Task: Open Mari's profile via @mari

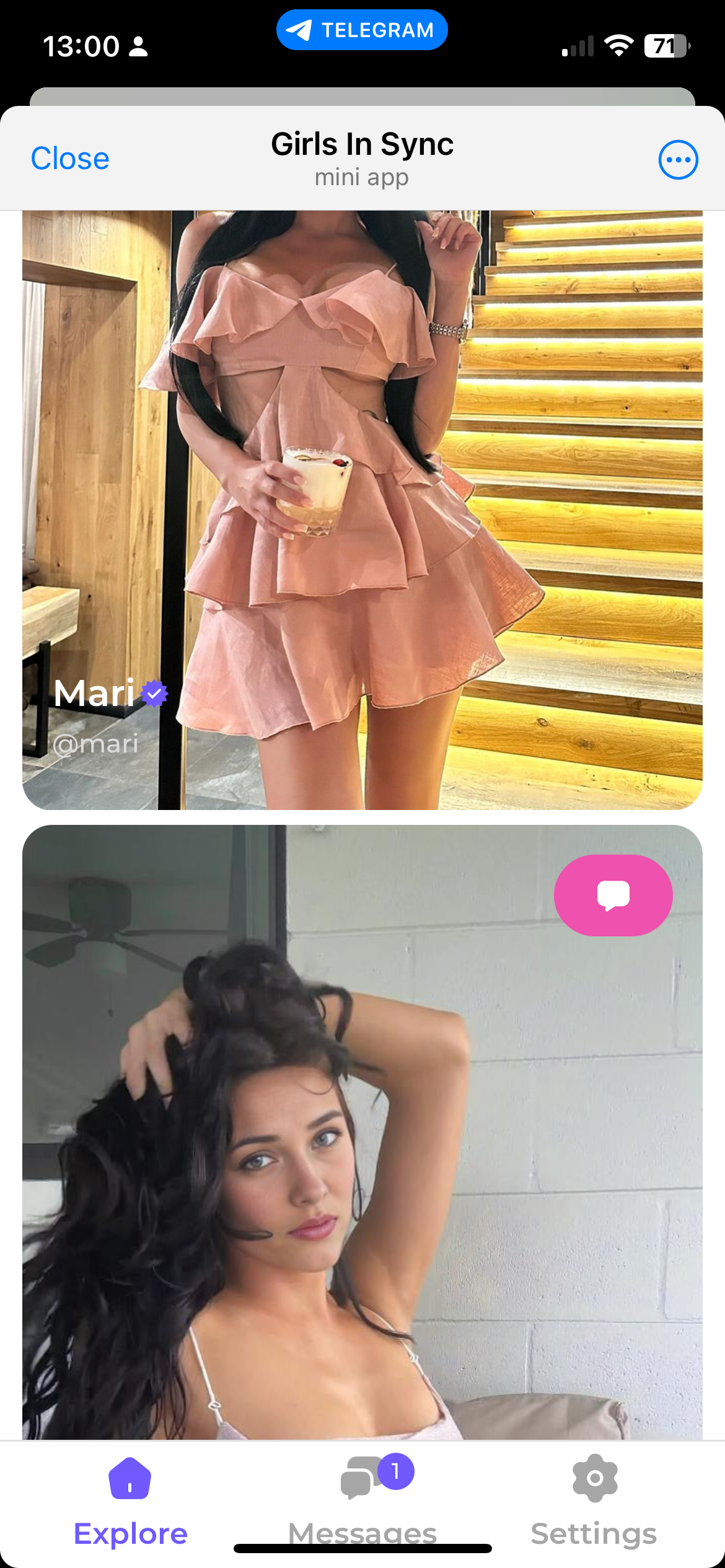Action: tap(95, 743)
